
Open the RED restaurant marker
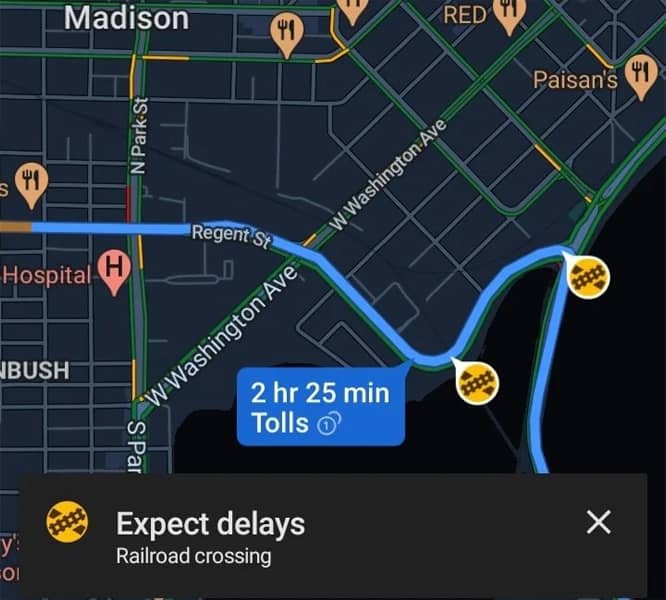pos(510,14)
